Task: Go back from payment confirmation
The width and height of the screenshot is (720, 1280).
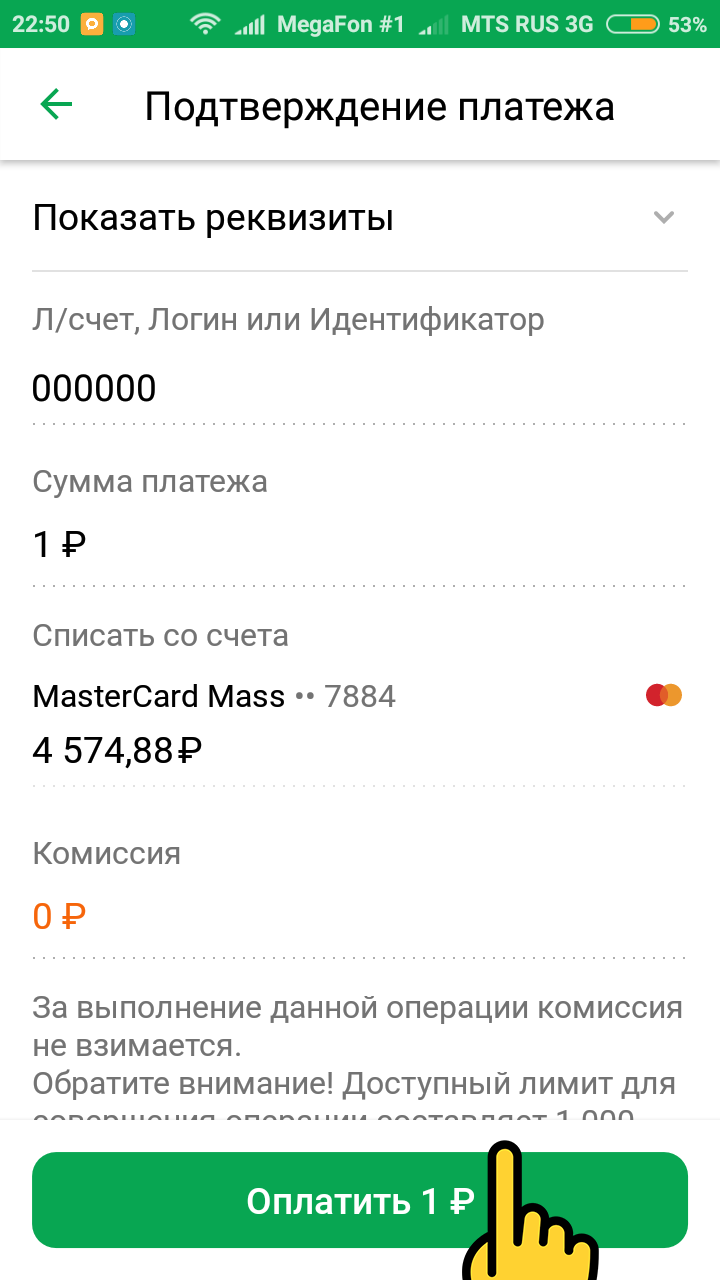Action: (56, 105)
